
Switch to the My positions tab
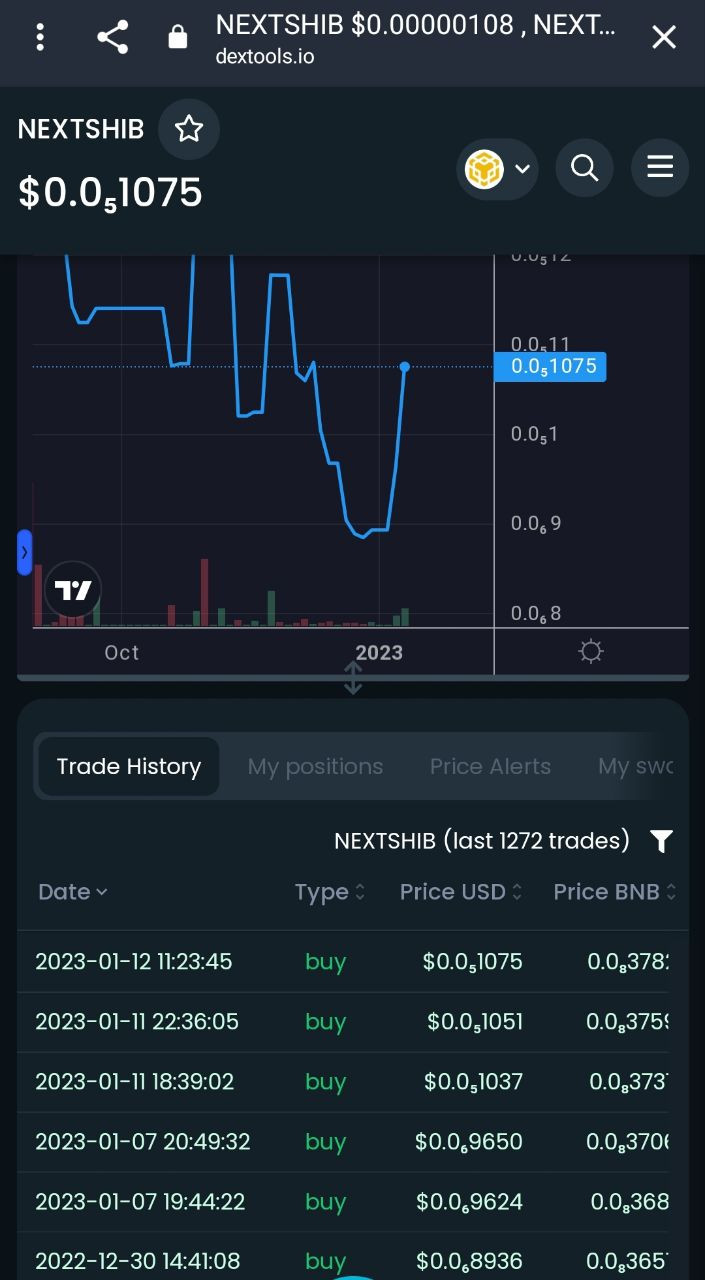[315, 767]
